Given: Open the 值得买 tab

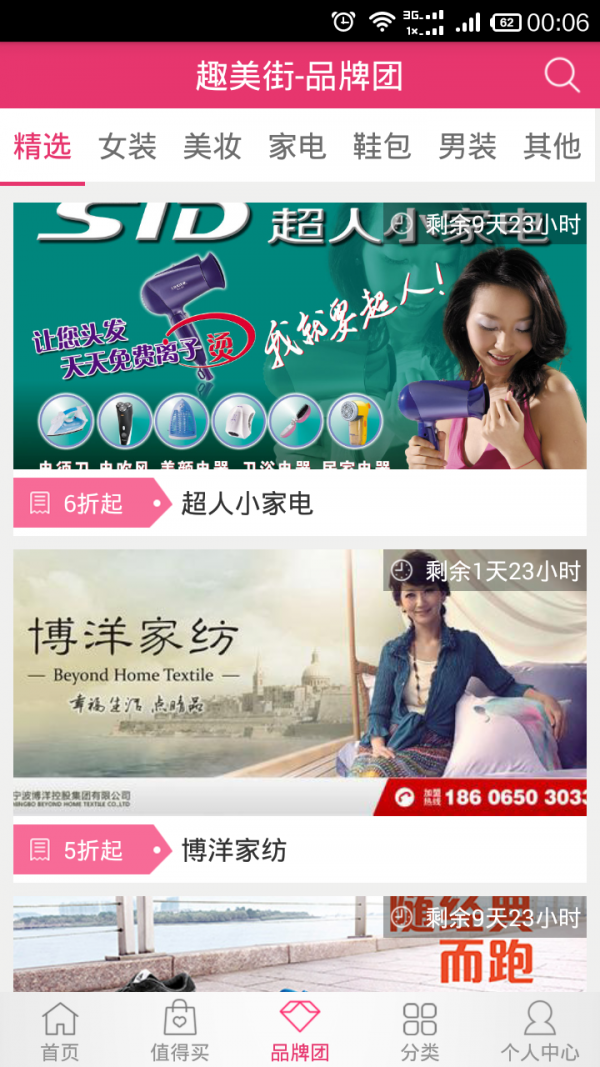Looking at the screenshot, I should 180,1030.
